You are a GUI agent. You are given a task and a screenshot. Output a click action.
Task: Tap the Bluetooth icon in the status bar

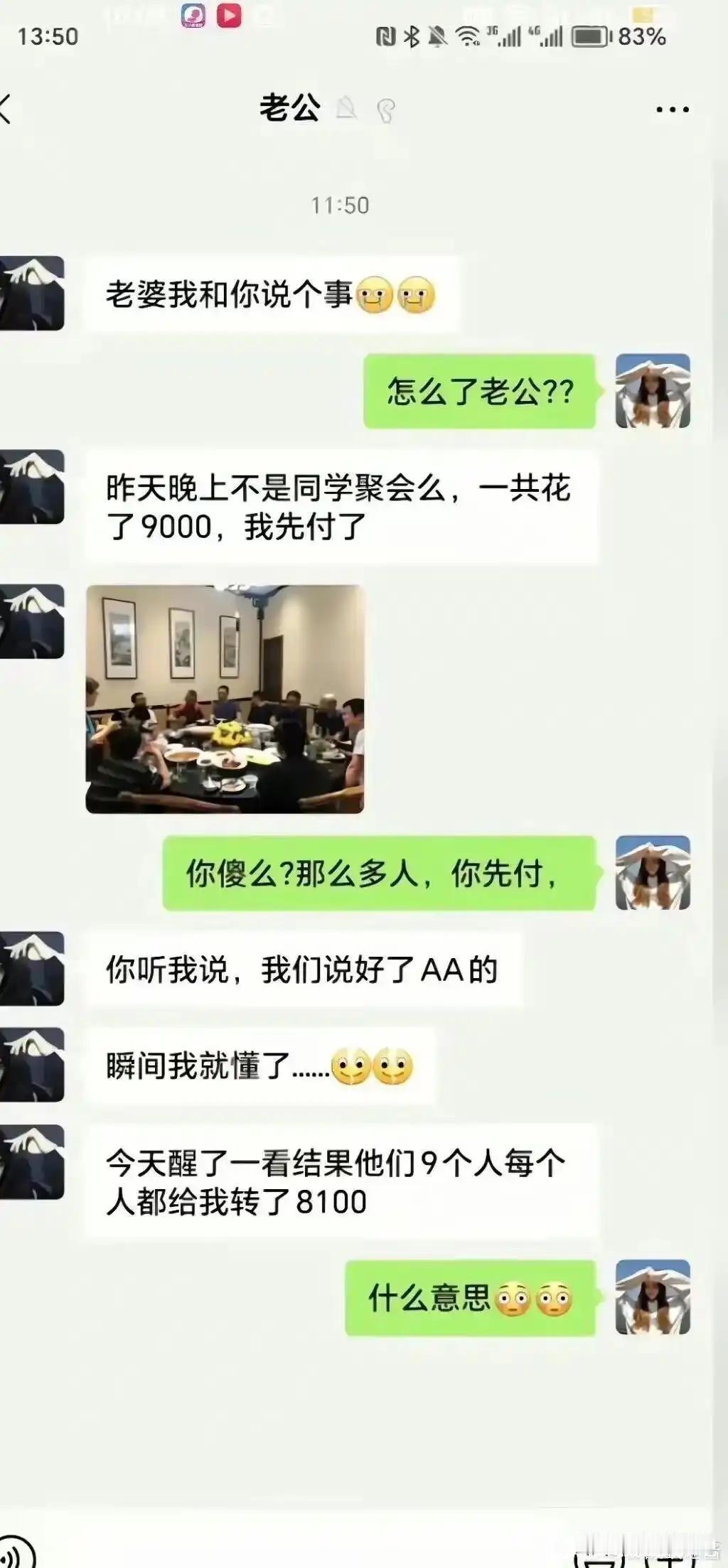[x=411, y=36]
